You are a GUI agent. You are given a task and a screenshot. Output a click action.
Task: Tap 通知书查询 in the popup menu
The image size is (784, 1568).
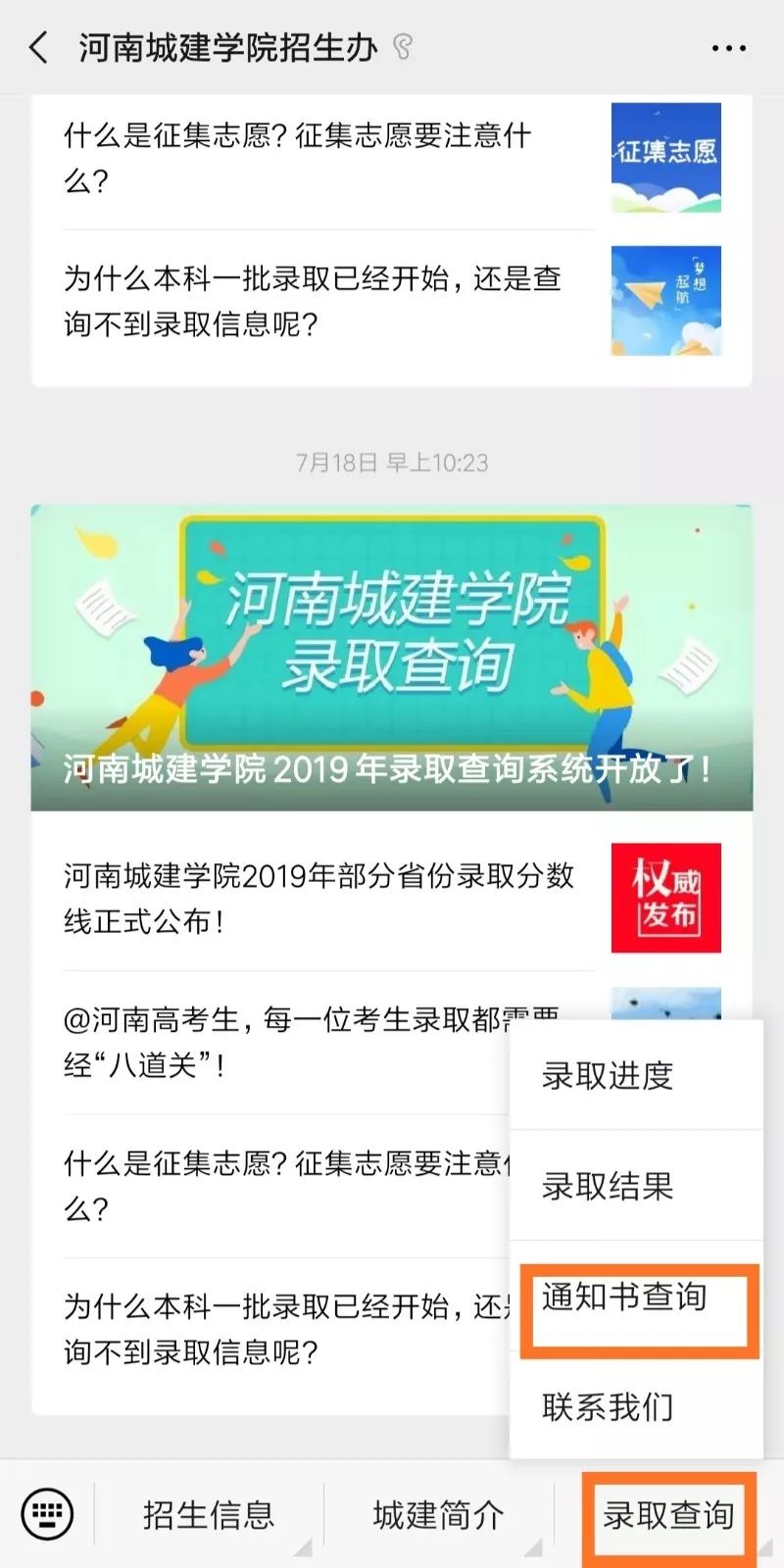[x=625, y=1298]
